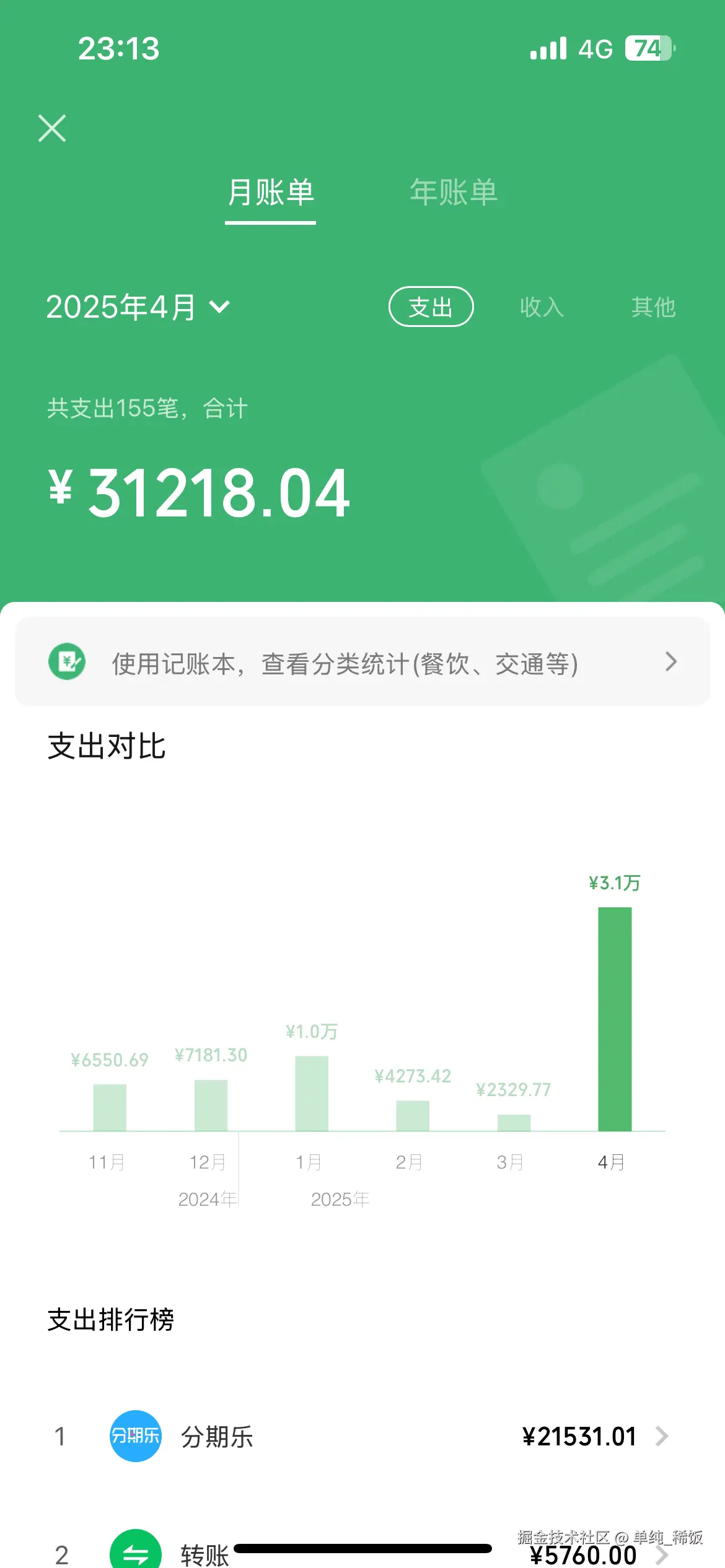
Task: View total expense amount ¥31218.04
Action: [198, 491]
